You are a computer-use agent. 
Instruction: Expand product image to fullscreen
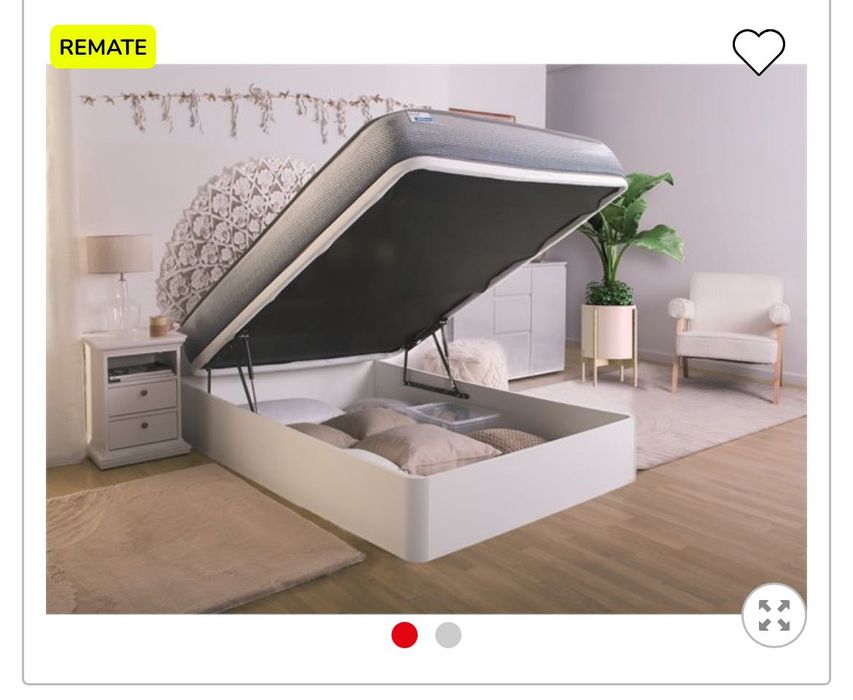click(x=773, y=615)
